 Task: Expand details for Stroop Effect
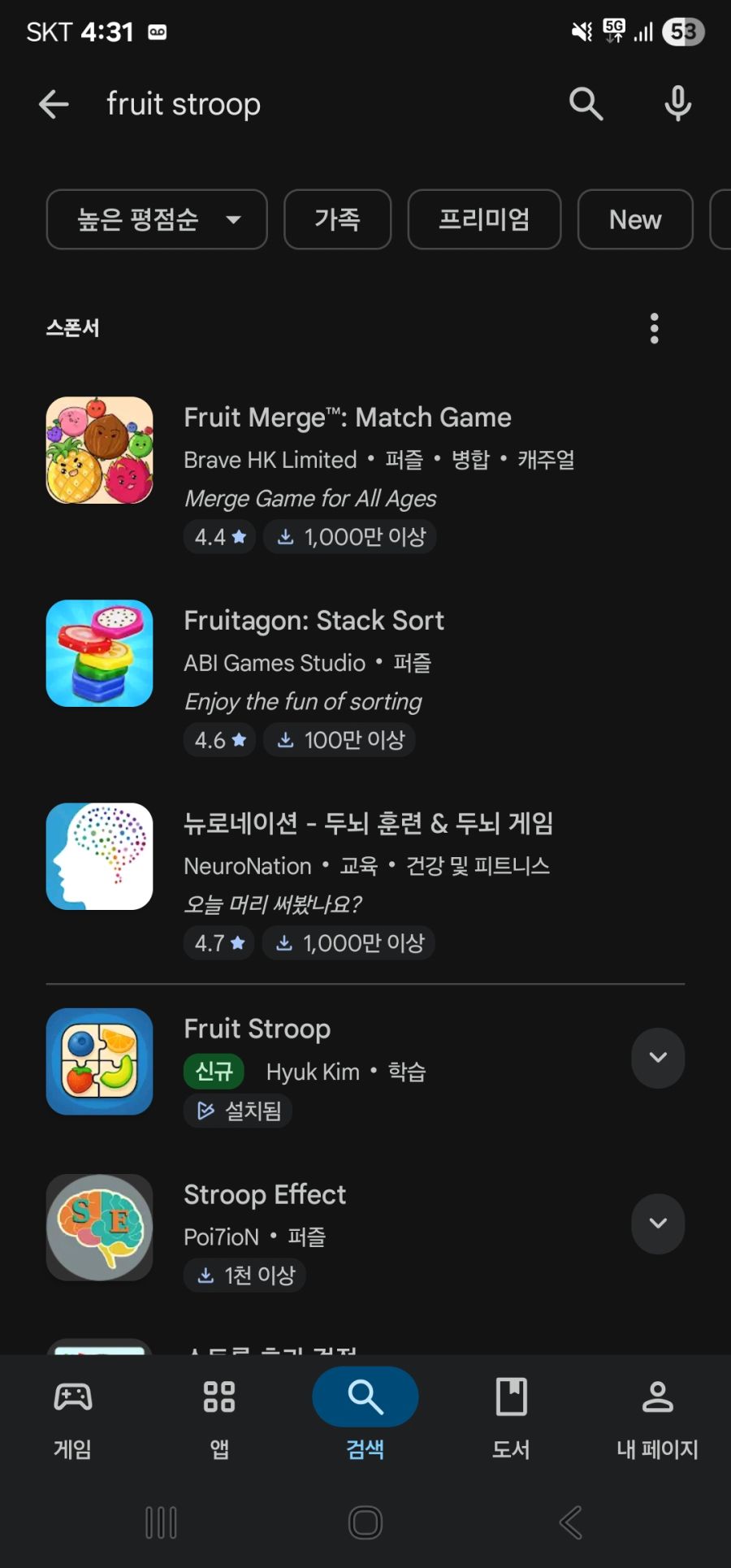[658, 1224]
